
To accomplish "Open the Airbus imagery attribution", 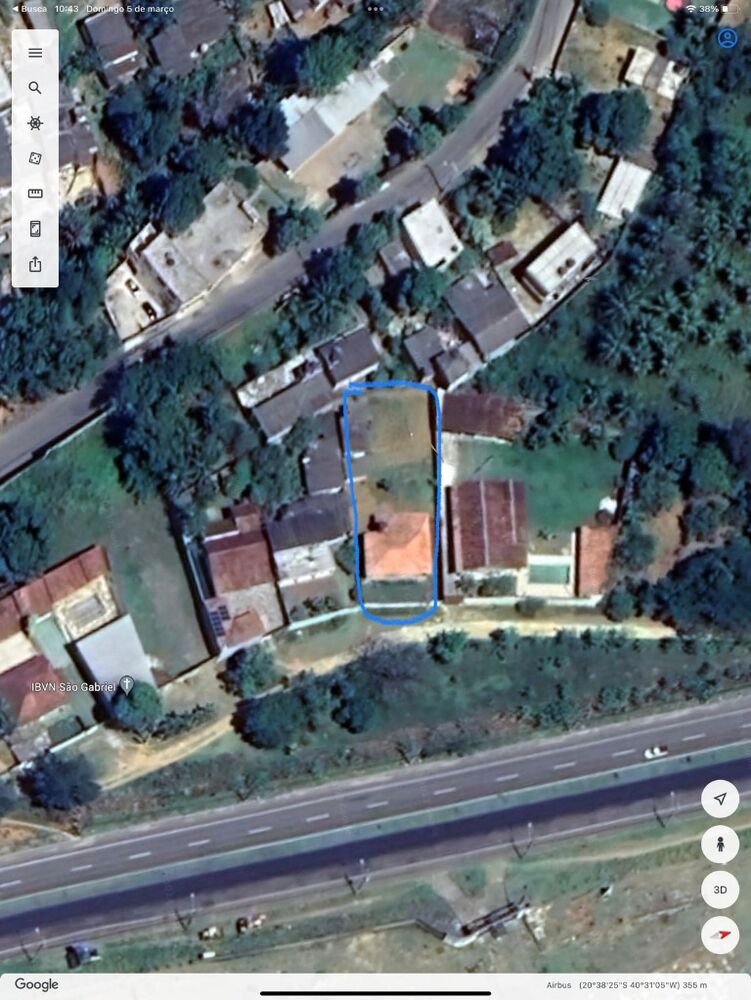I will click(x=556, y=982).
